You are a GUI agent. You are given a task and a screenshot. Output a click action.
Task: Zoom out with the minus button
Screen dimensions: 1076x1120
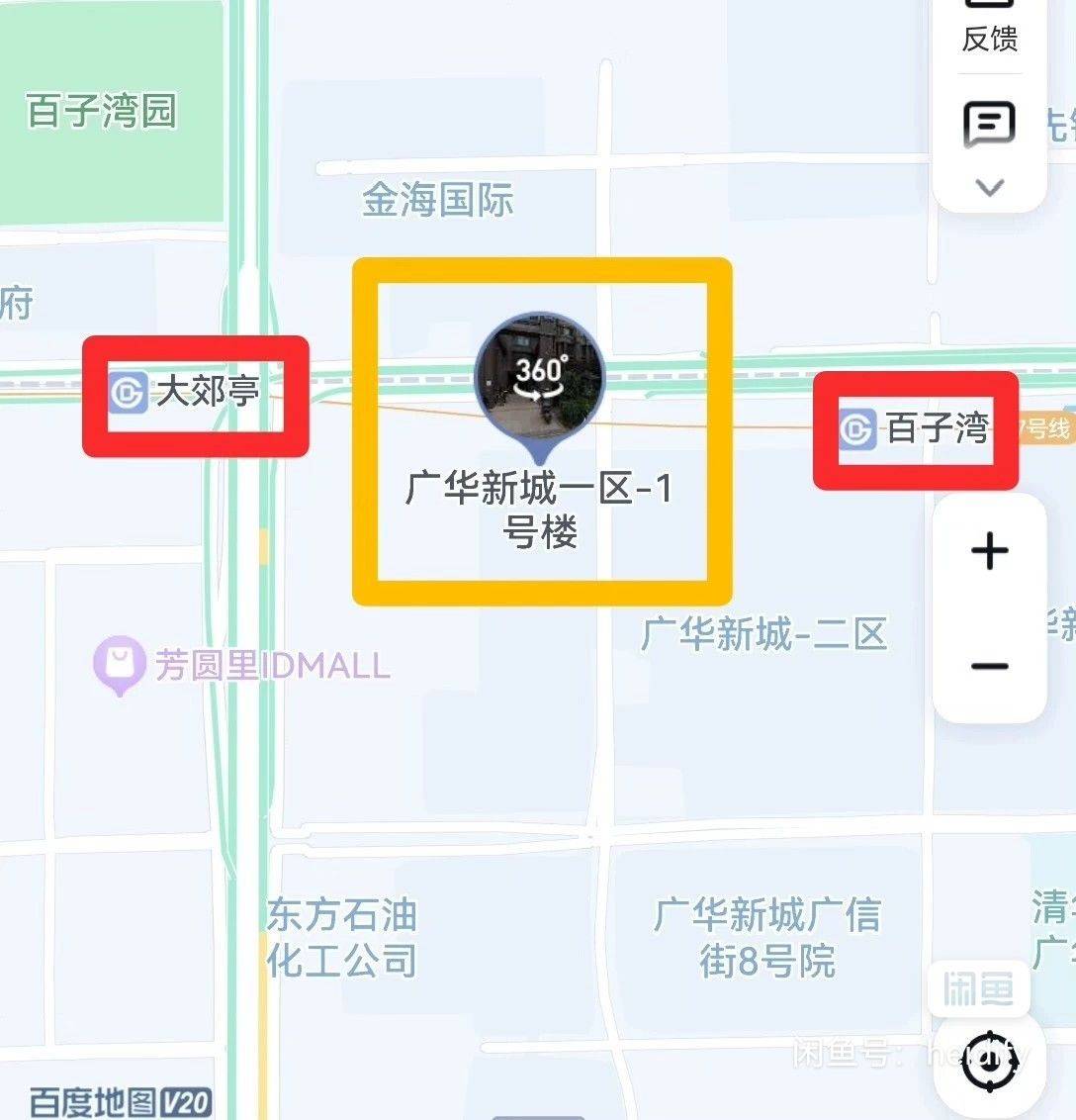989,666
